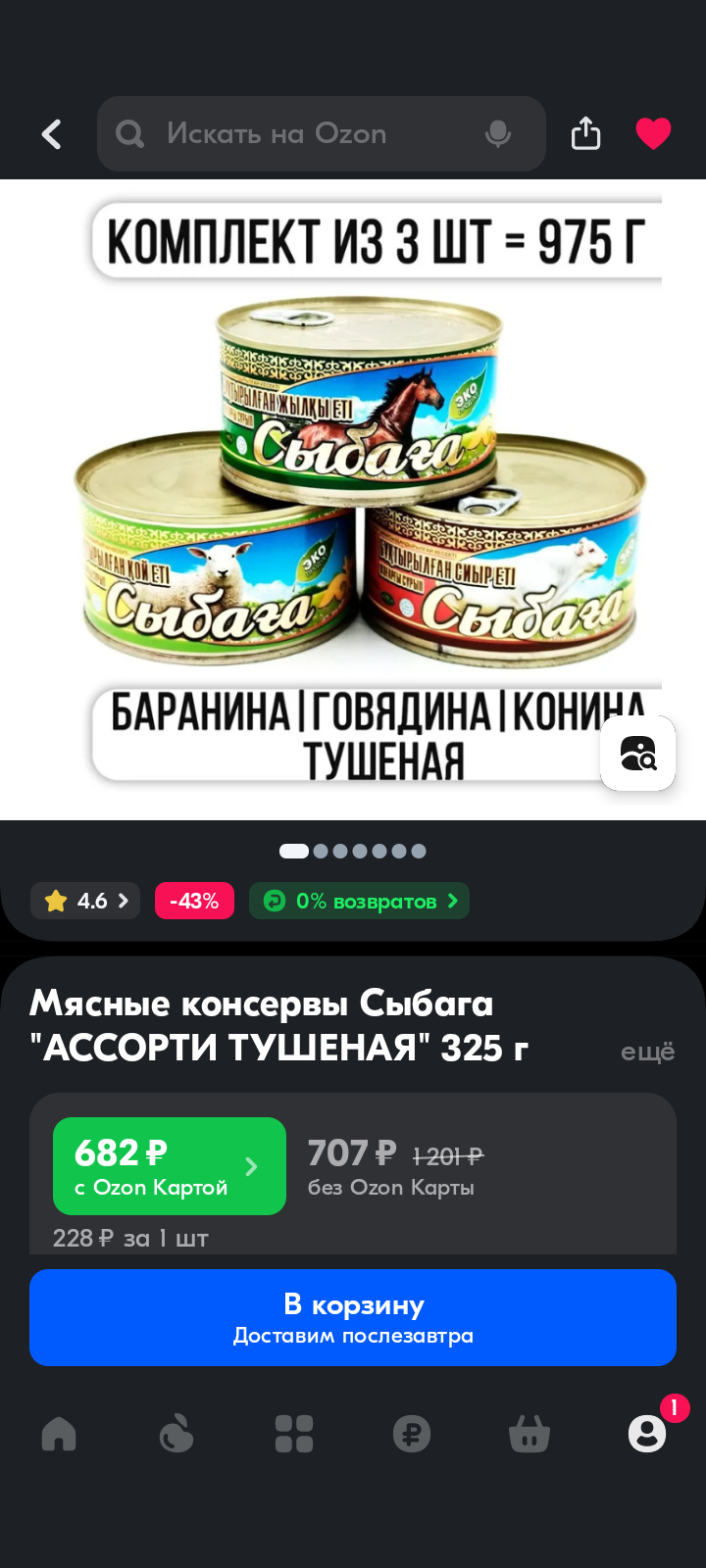Open the profile tab with notification badge
The height and width of the screenshot is (1568, 706).
[x=647, y=1434]
